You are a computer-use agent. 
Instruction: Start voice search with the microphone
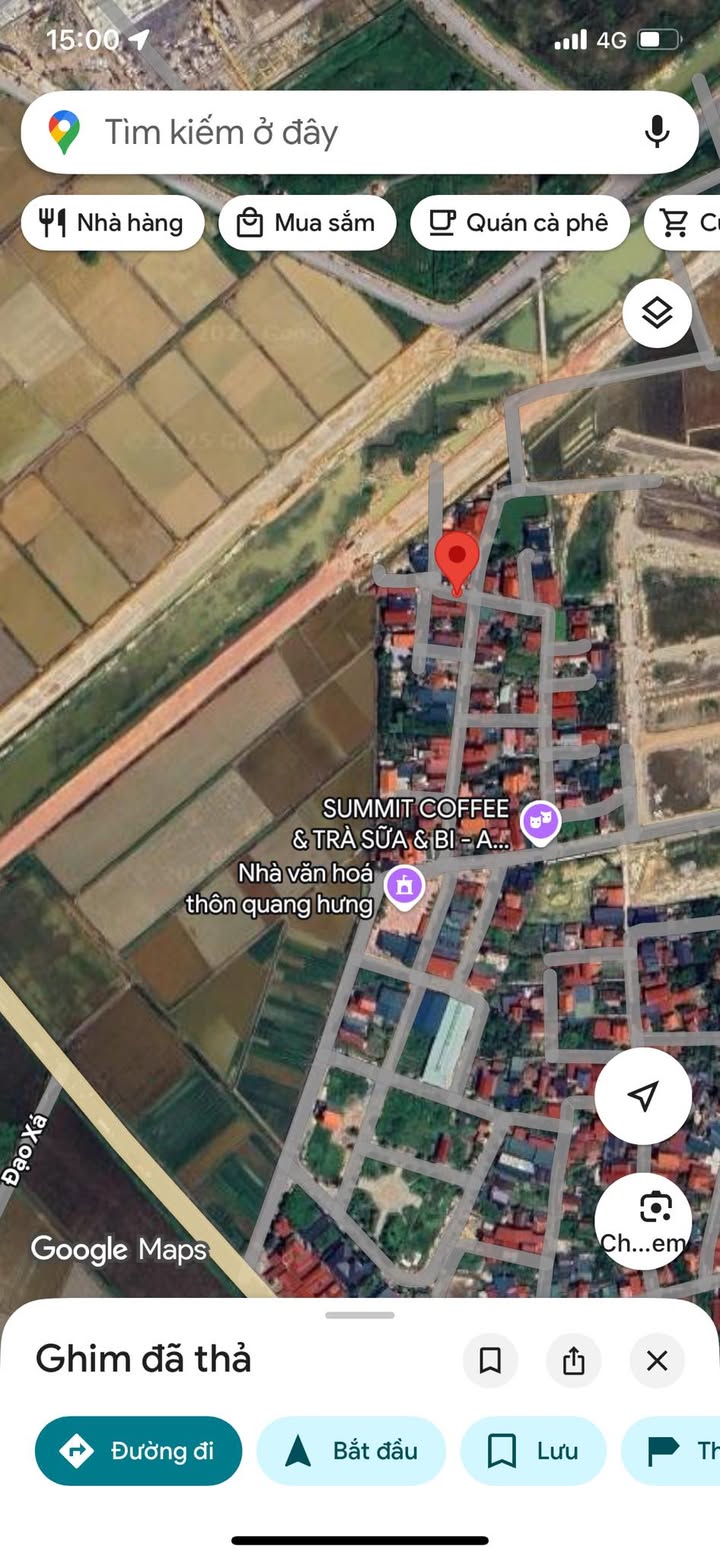[656, 132]
